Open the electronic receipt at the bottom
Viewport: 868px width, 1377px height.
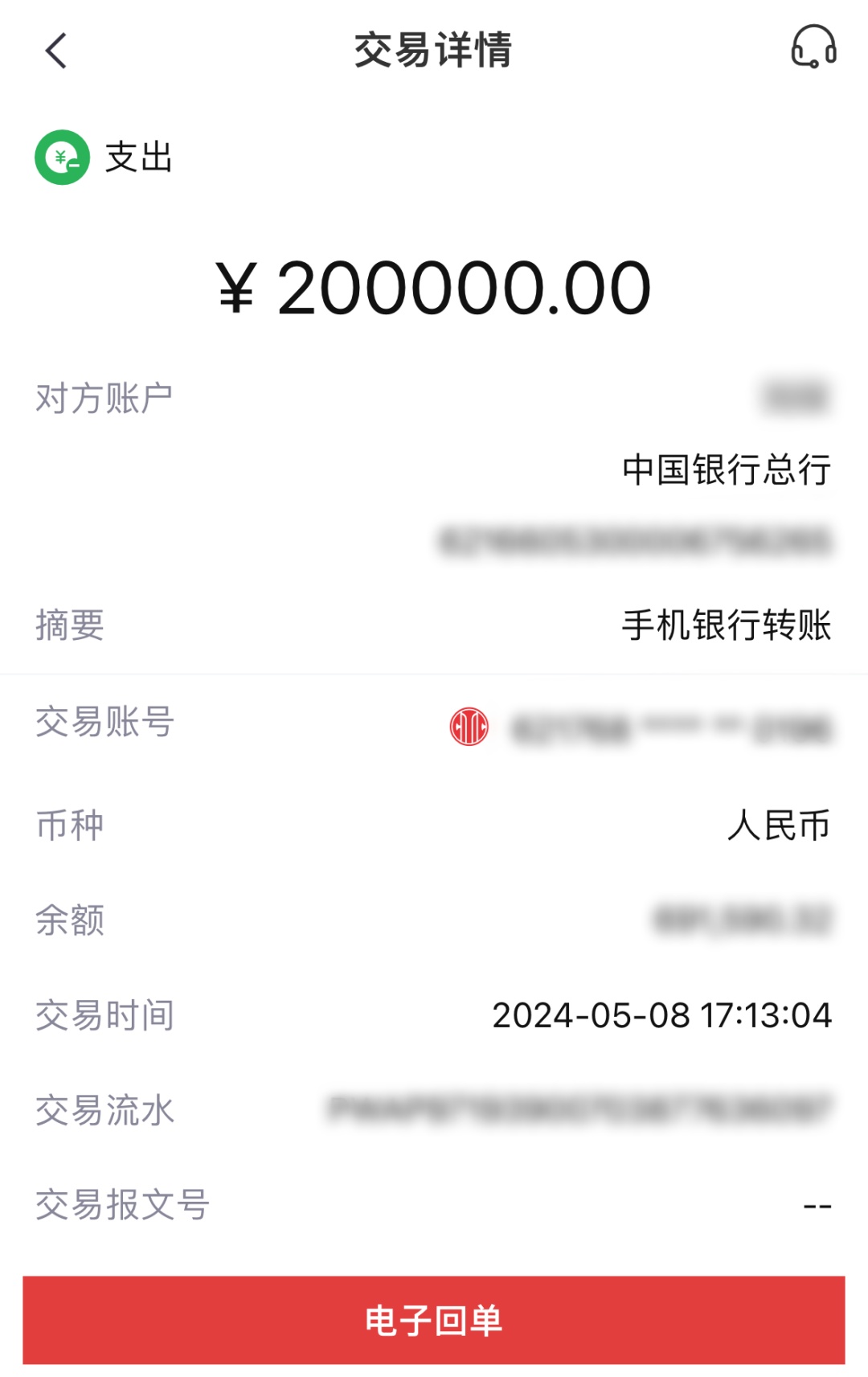click(434, 1318)
